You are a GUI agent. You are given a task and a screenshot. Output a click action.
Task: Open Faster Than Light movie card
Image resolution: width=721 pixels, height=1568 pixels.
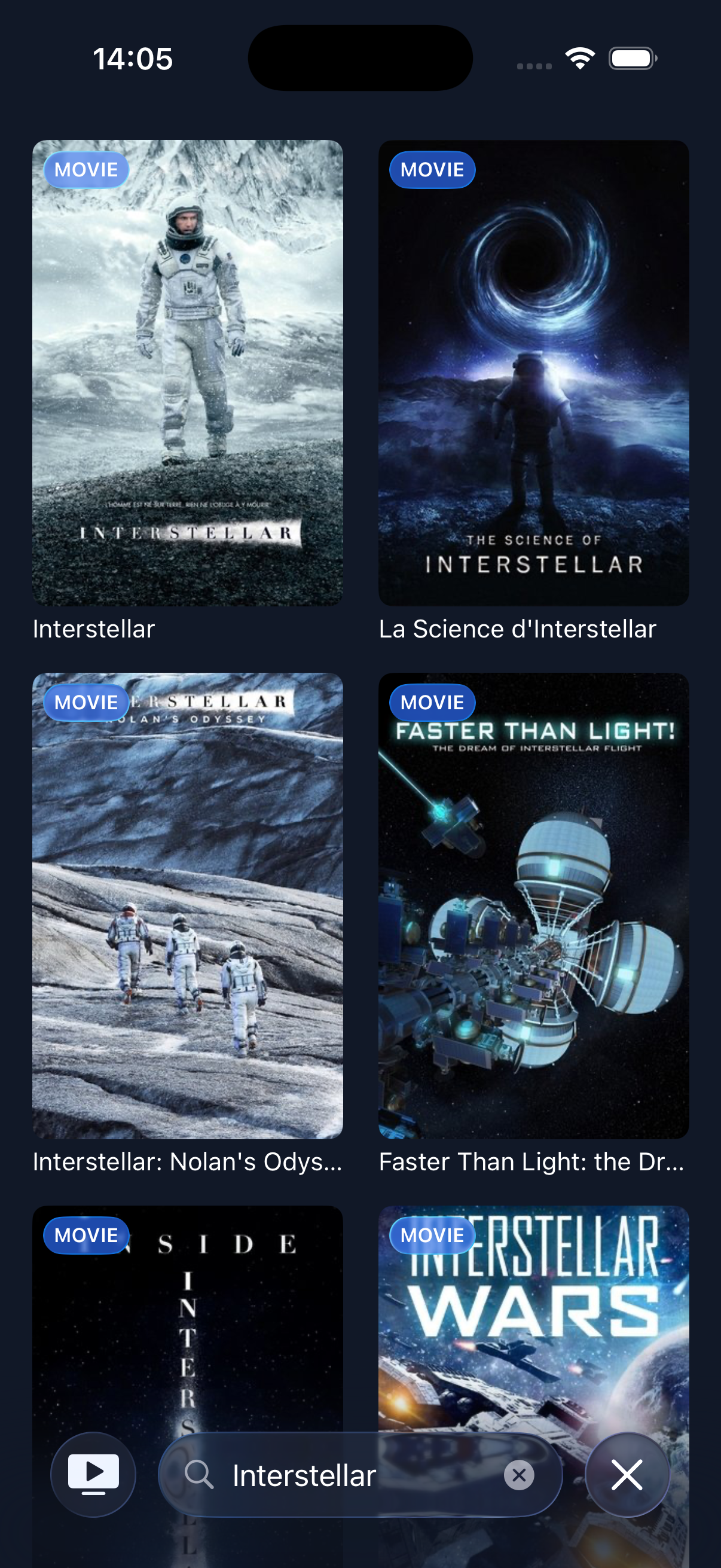pyautogui.click(x=534, y=905)
